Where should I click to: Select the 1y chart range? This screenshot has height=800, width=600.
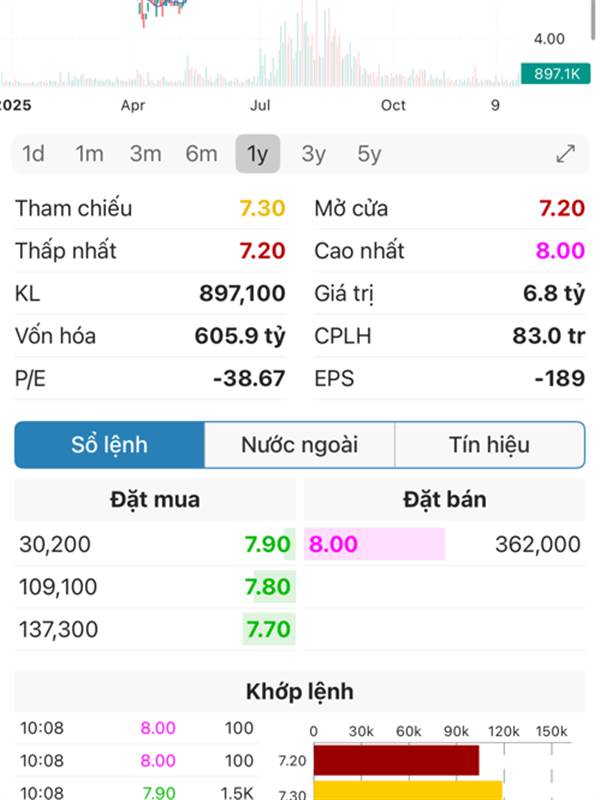click(x=258, y=154)
